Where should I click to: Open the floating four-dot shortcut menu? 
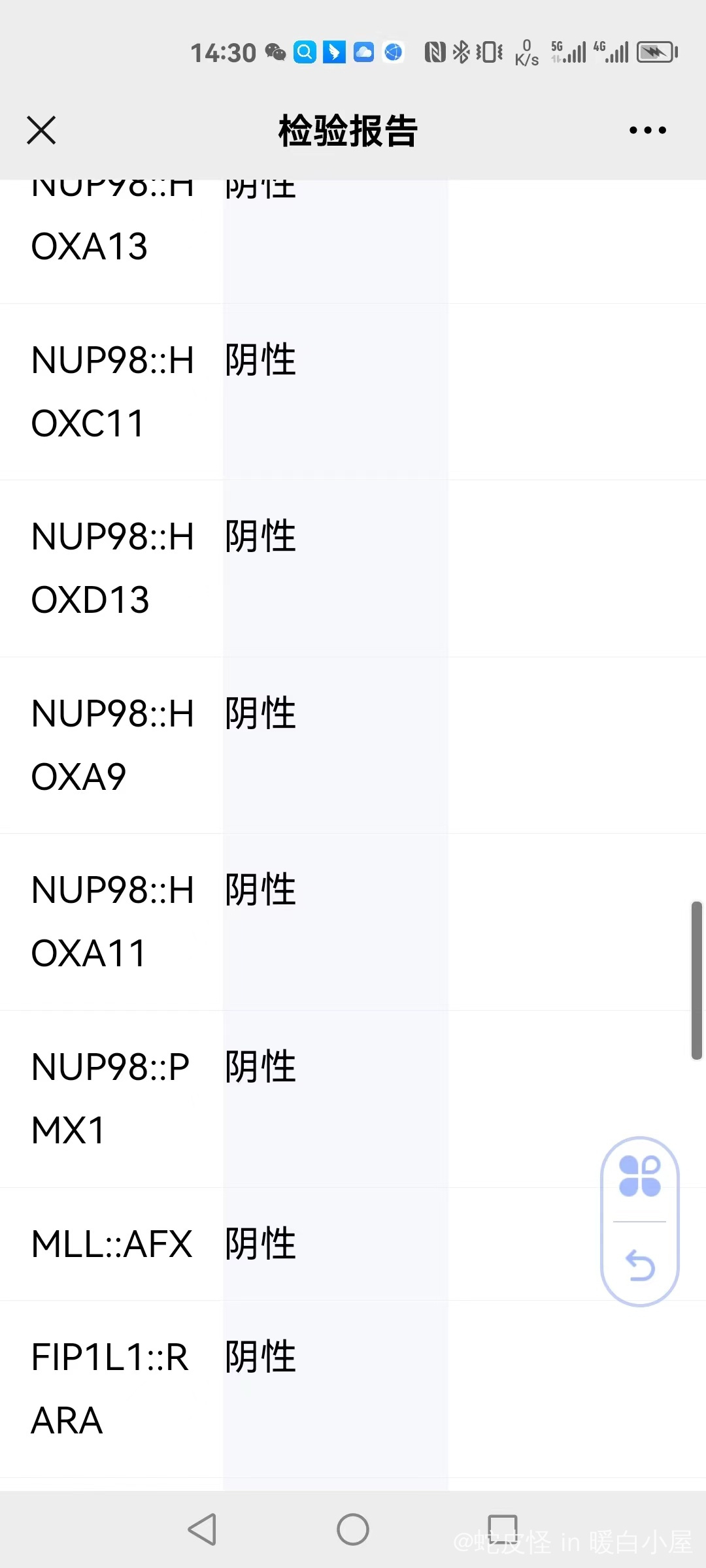639,1177
